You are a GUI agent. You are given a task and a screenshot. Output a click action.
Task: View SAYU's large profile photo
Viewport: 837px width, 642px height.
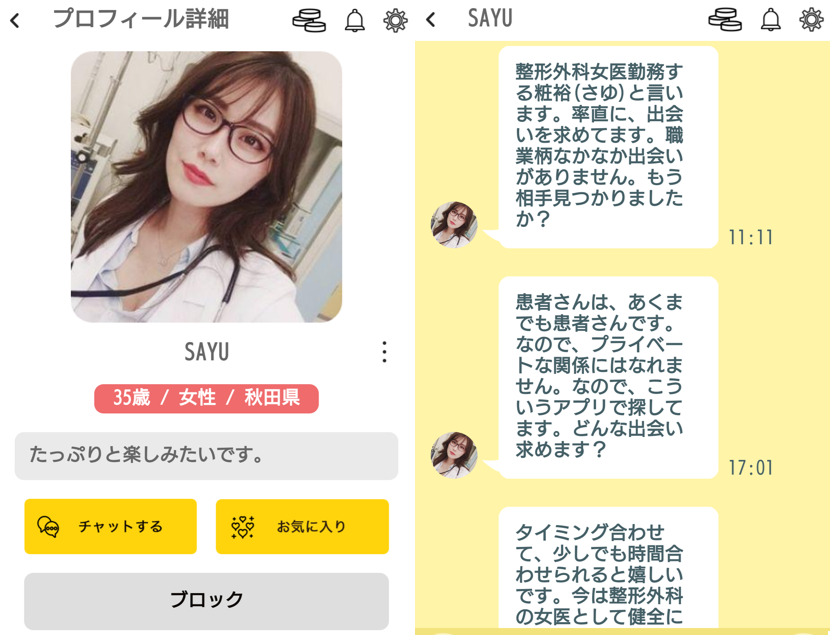pyautogui.click(x=206, y=187)
